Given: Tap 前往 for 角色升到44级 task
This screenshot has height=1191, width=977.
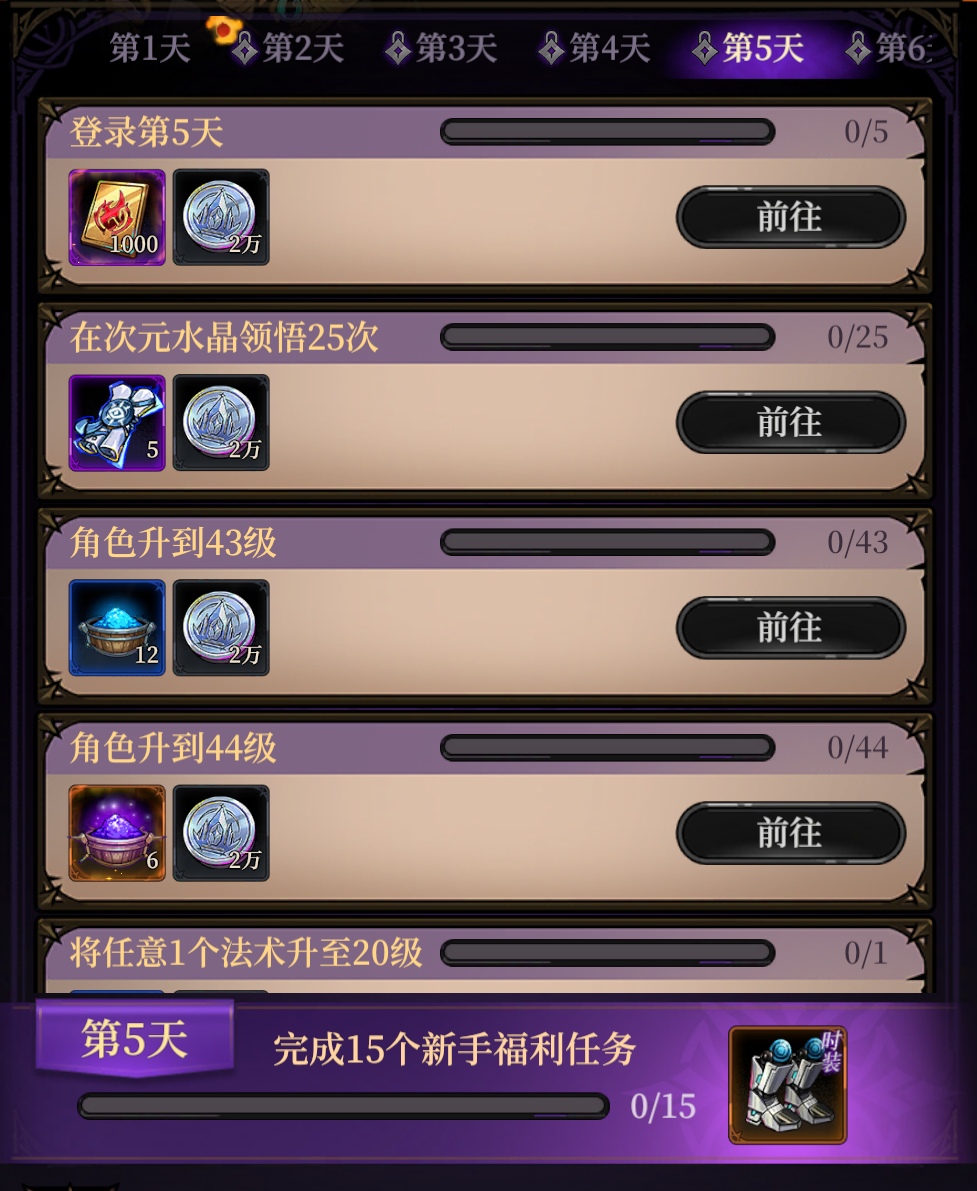Looking at the screenshot, I should (x=790, y=833).
